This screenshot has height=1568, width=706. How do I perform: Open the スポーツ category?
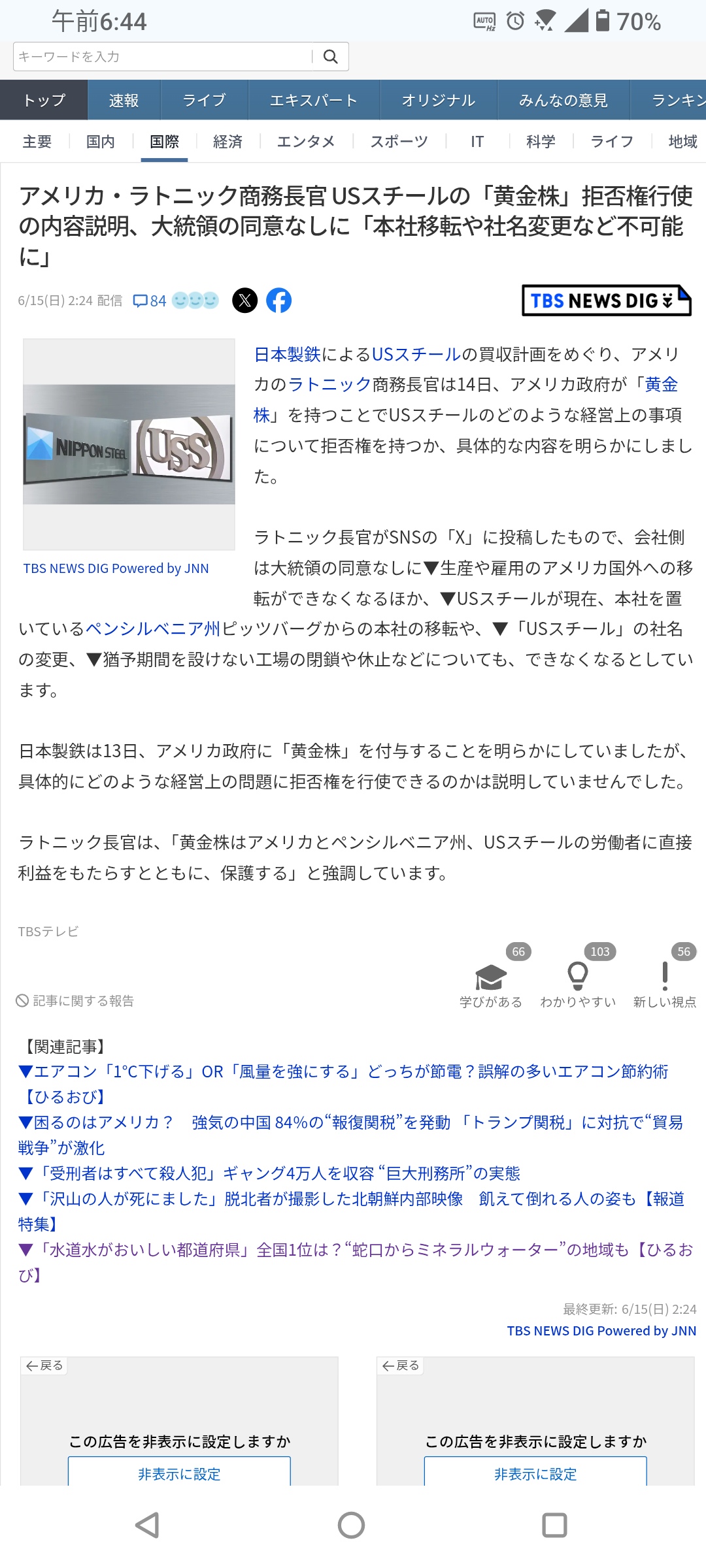click(399, 141)
